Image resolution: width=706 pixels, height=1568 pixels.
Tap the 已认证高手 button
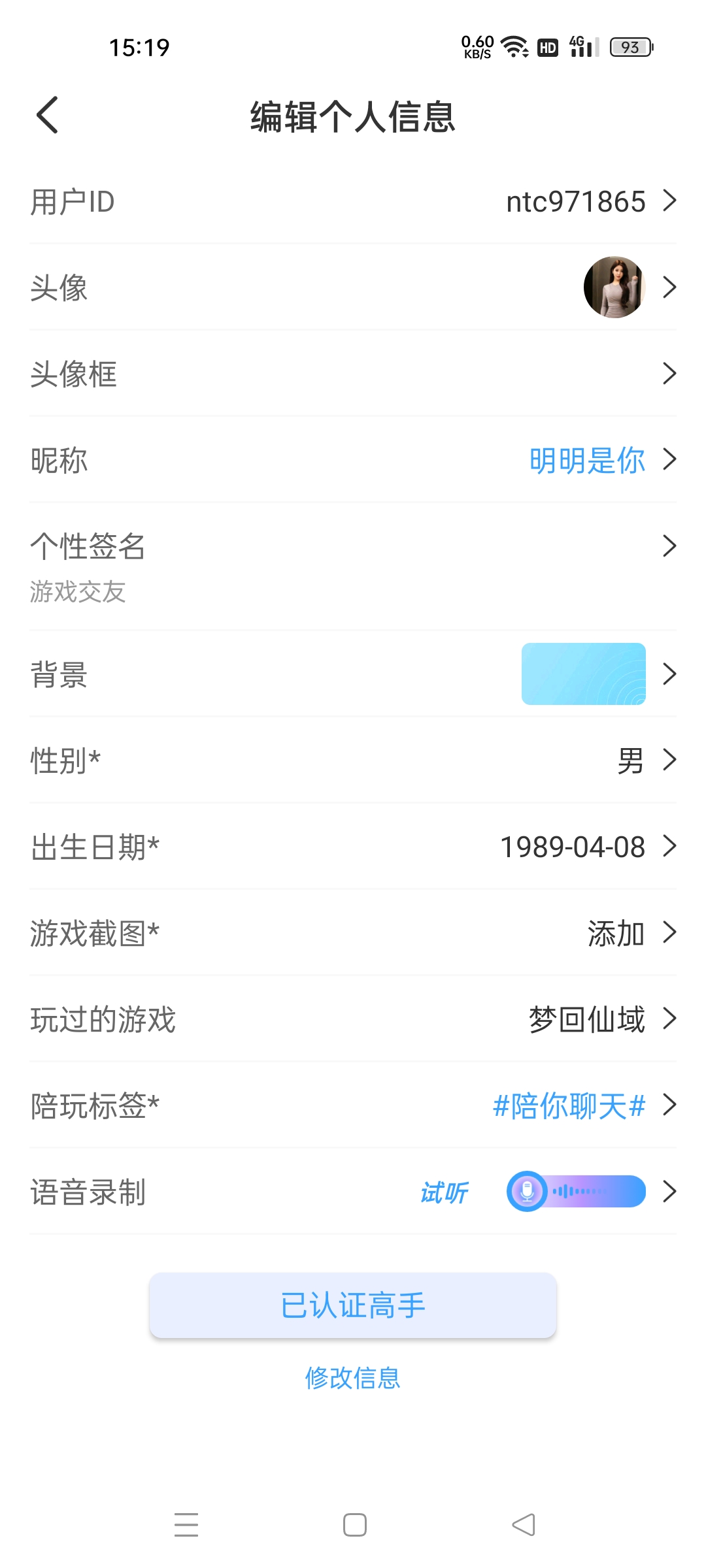pyautogui.click(x=353, y=1305)
